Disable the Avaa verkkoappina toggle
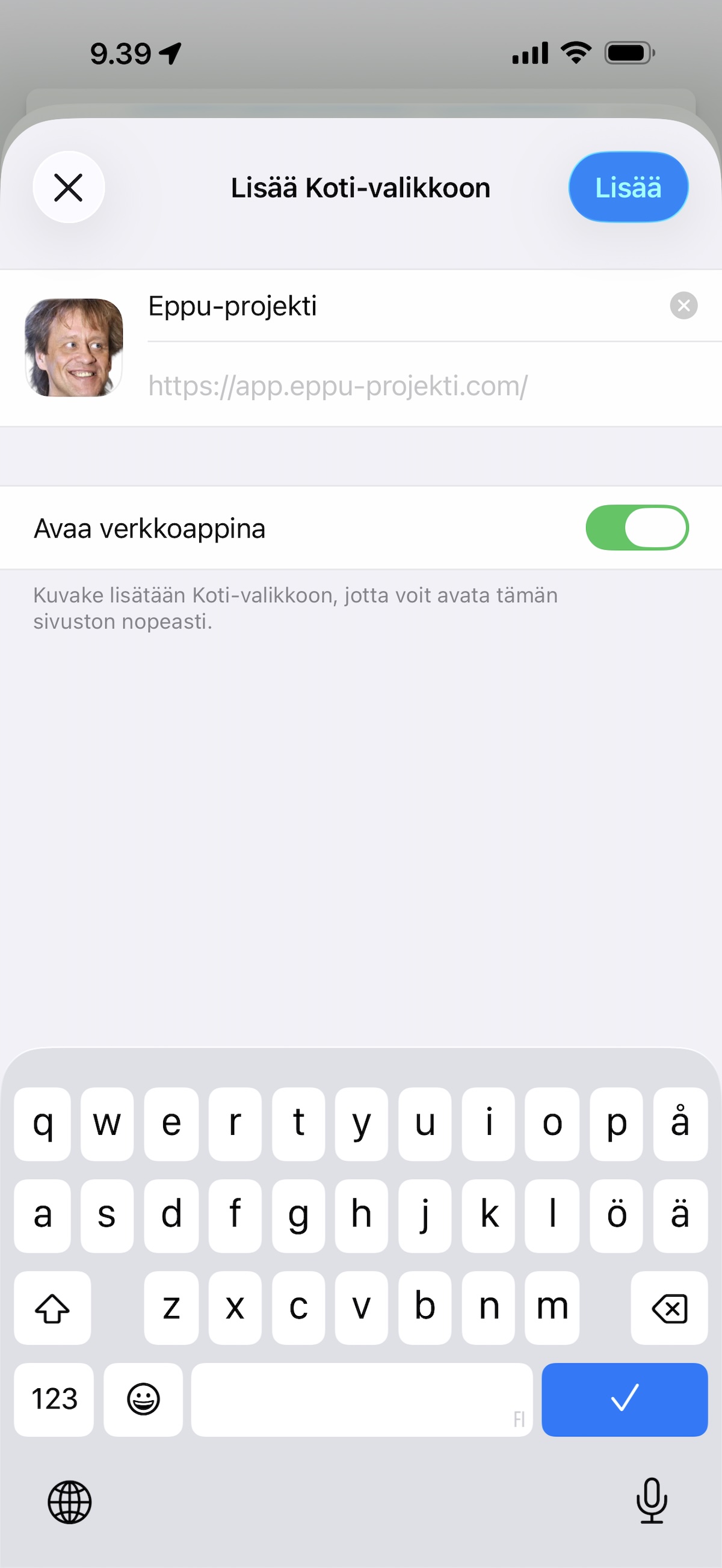This screenshot has height=1568, width=722. (x=637, y=527)
